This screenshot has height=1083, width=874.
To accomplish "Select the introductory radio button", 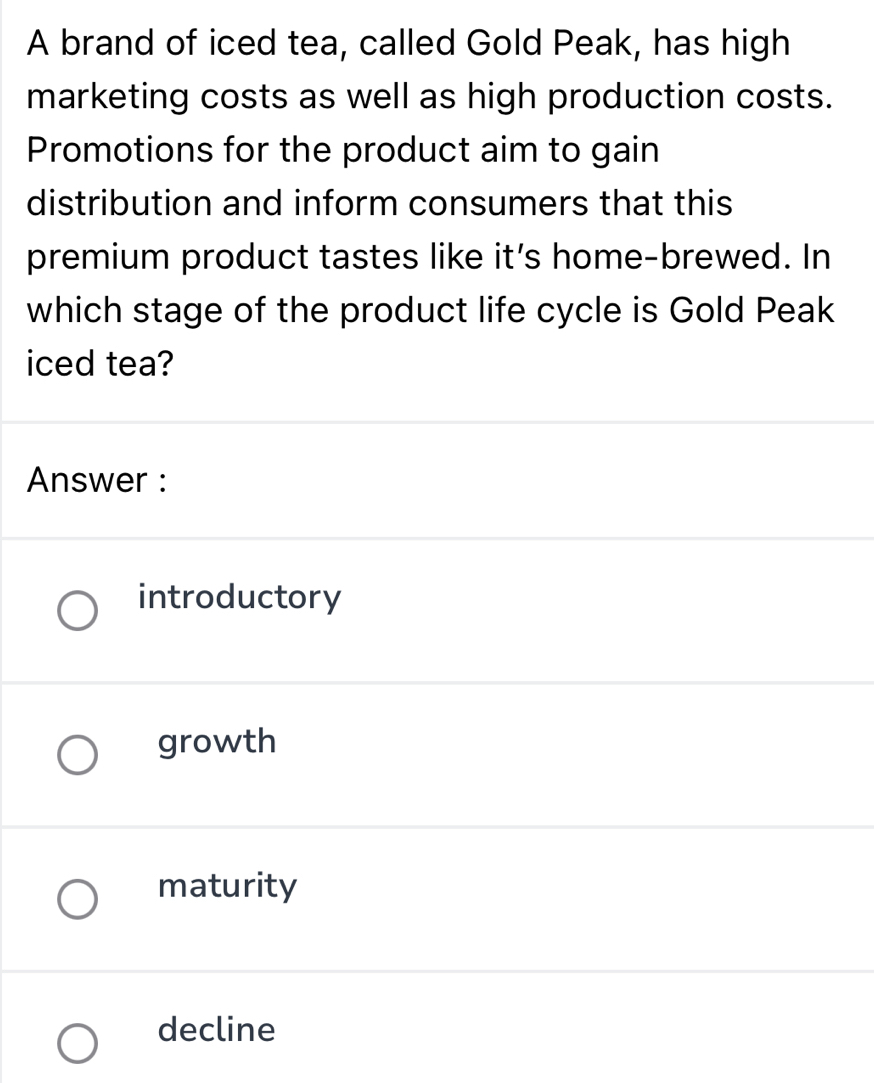I will [77, 610].
